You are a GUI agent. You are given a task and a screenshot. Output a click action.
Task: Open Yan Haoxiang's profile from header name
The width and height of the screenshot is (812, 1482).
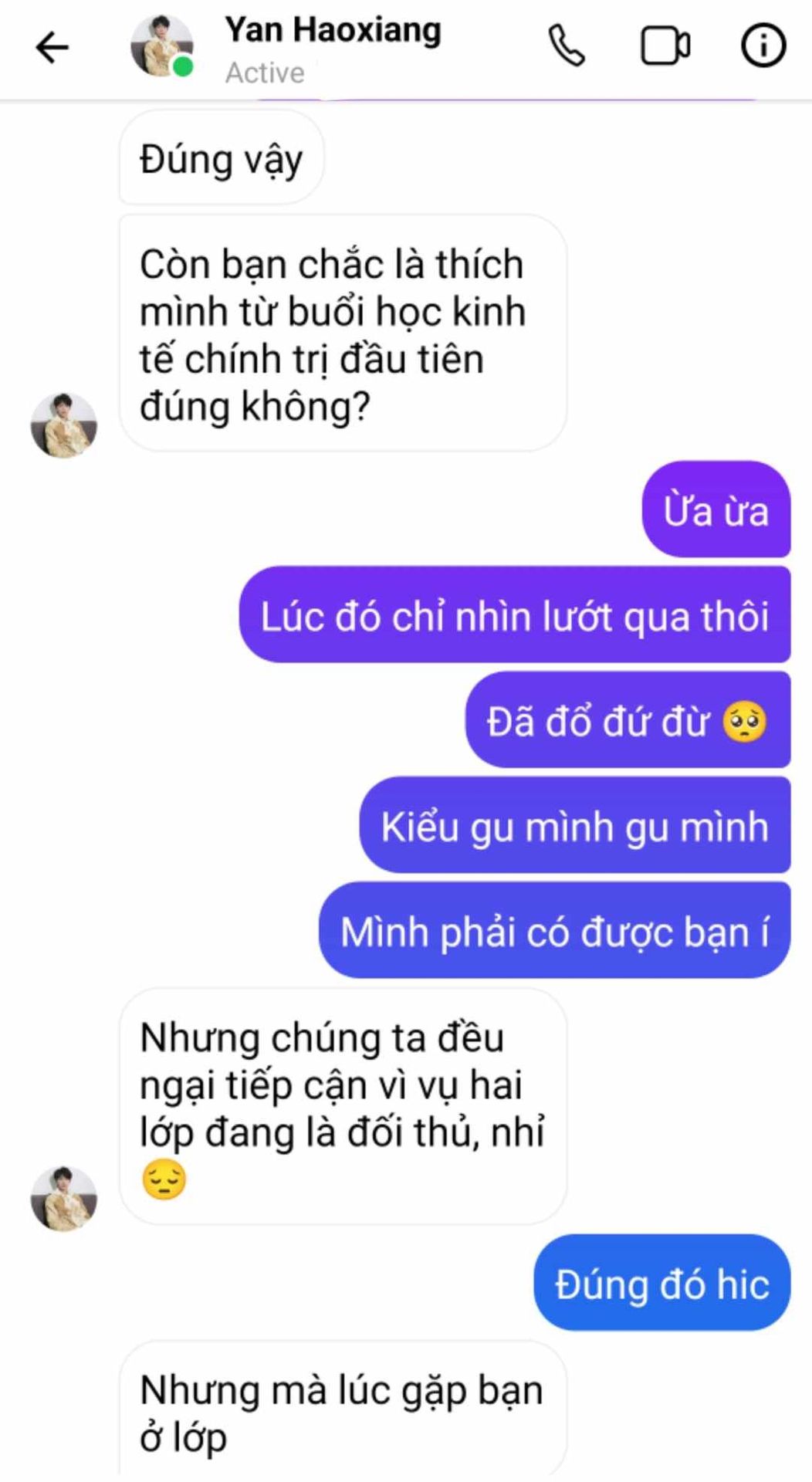[x=333, y=30]
